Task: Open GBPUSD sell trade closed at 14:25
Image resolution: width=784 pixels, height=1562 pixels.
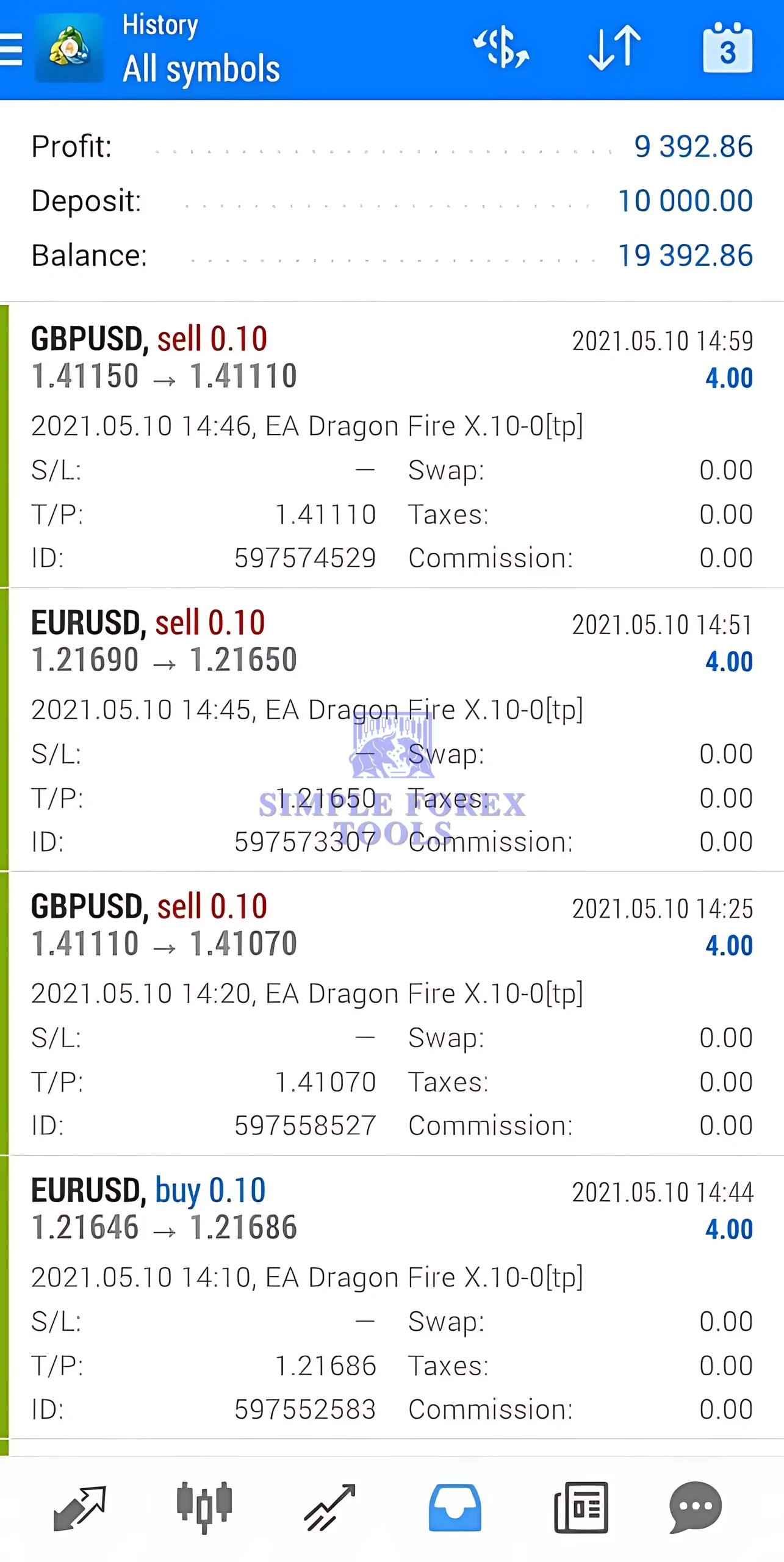Action: point(392,1013)
